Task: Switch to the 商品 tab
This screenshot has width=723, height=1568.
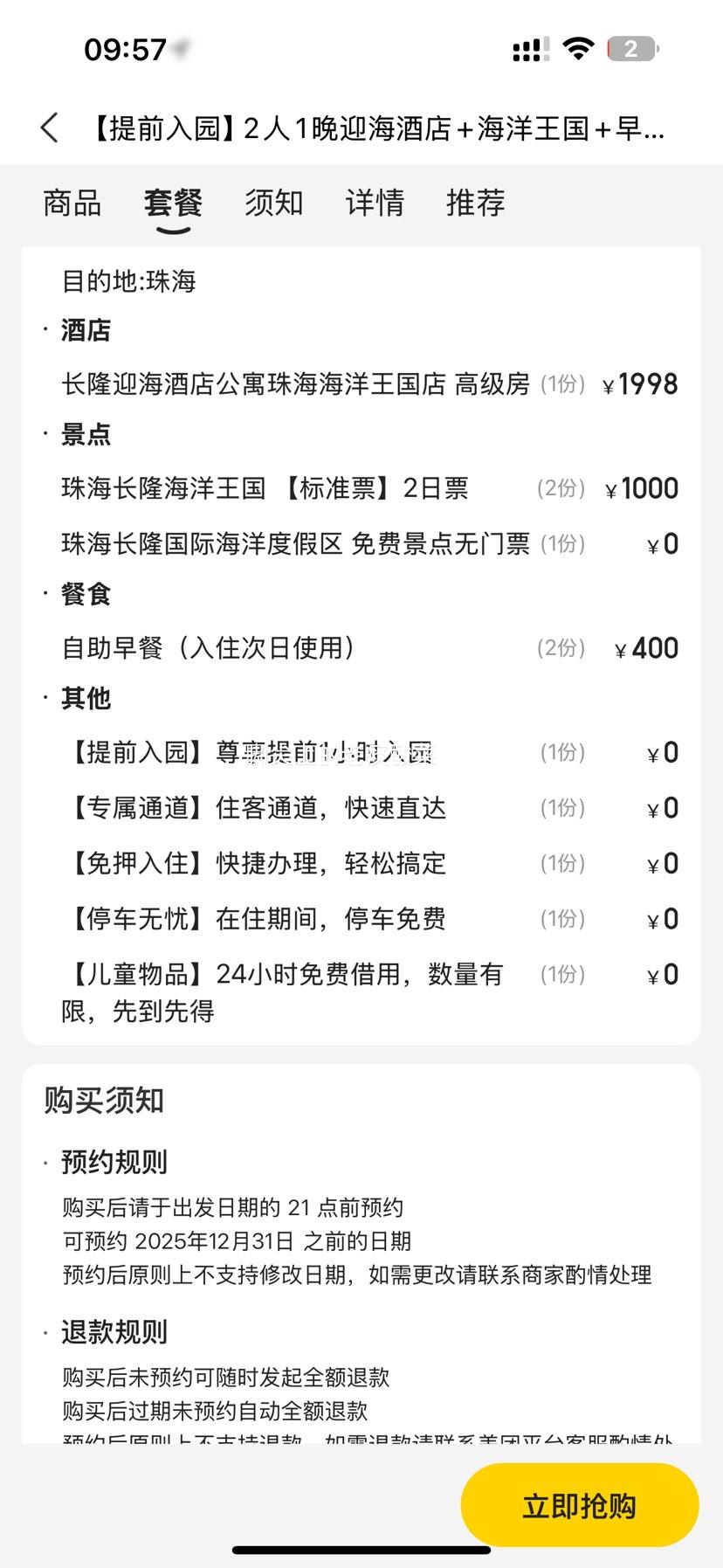Action: 72,203
